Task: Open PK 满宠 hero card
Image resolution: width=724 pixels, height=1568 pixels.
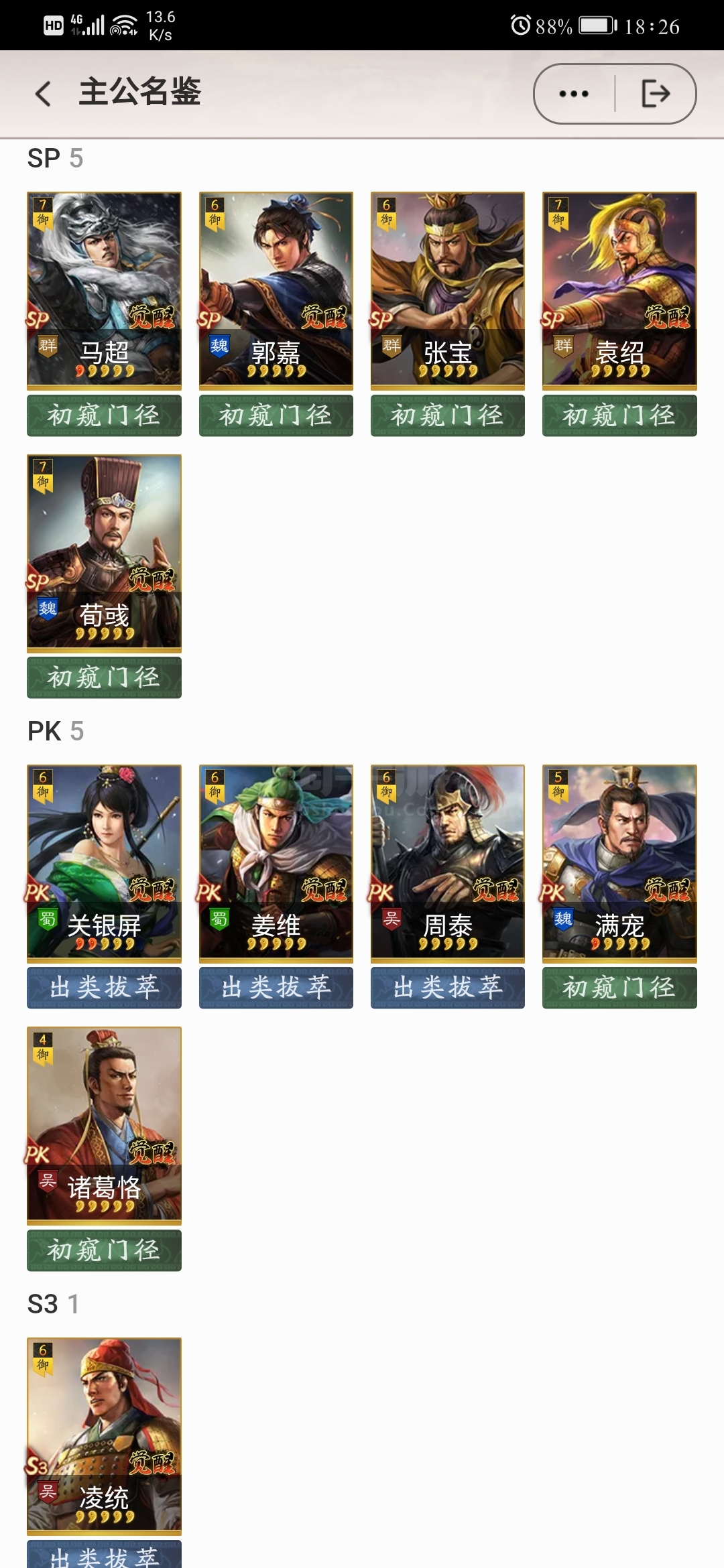Action: pyautogui.click(x=619, y=863)
